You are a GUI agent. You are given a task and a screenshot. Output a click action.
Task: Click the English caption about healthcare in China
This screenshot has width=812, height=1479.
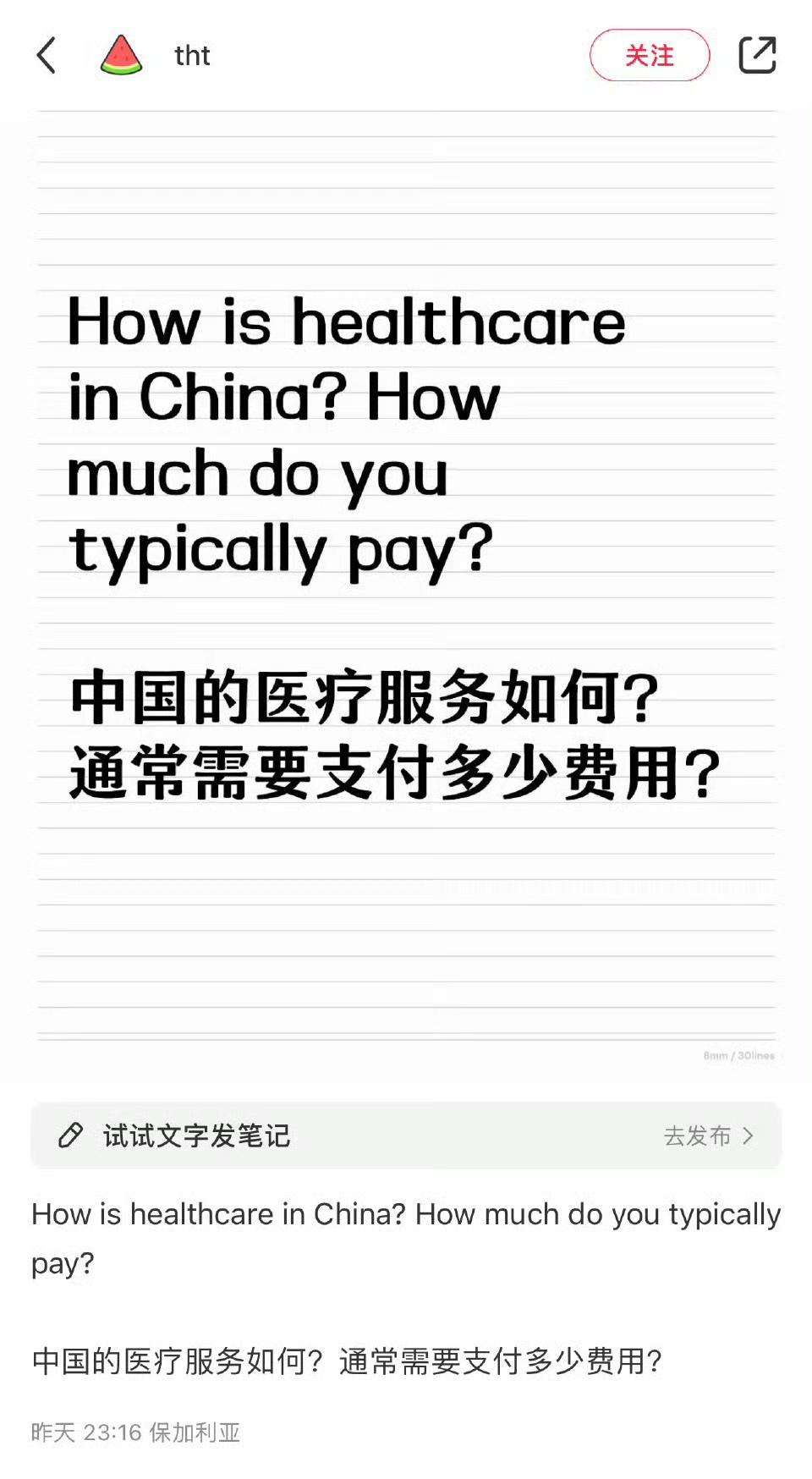click(x=405, y=1237)
